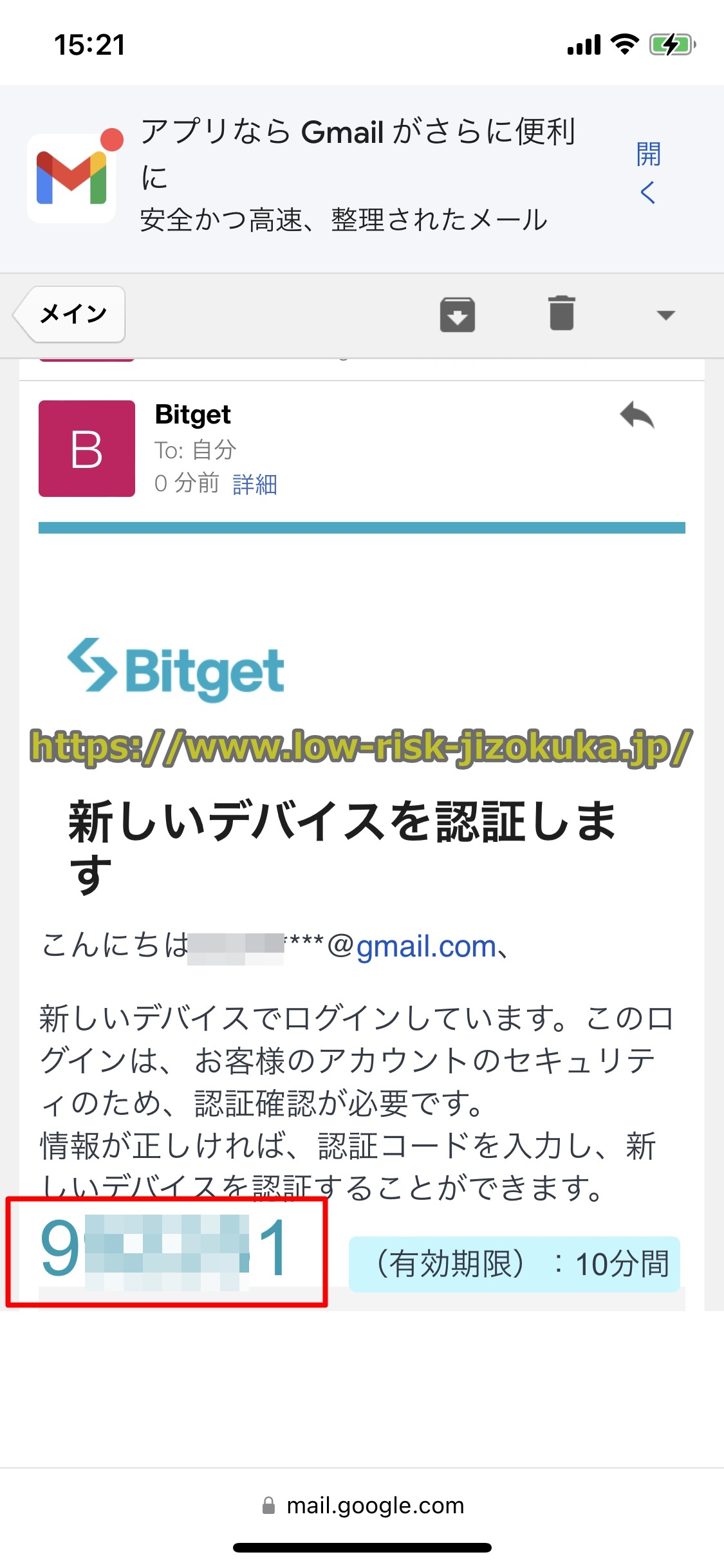Tap the padlock icon next to mail.google.com

click(270, 1504)
